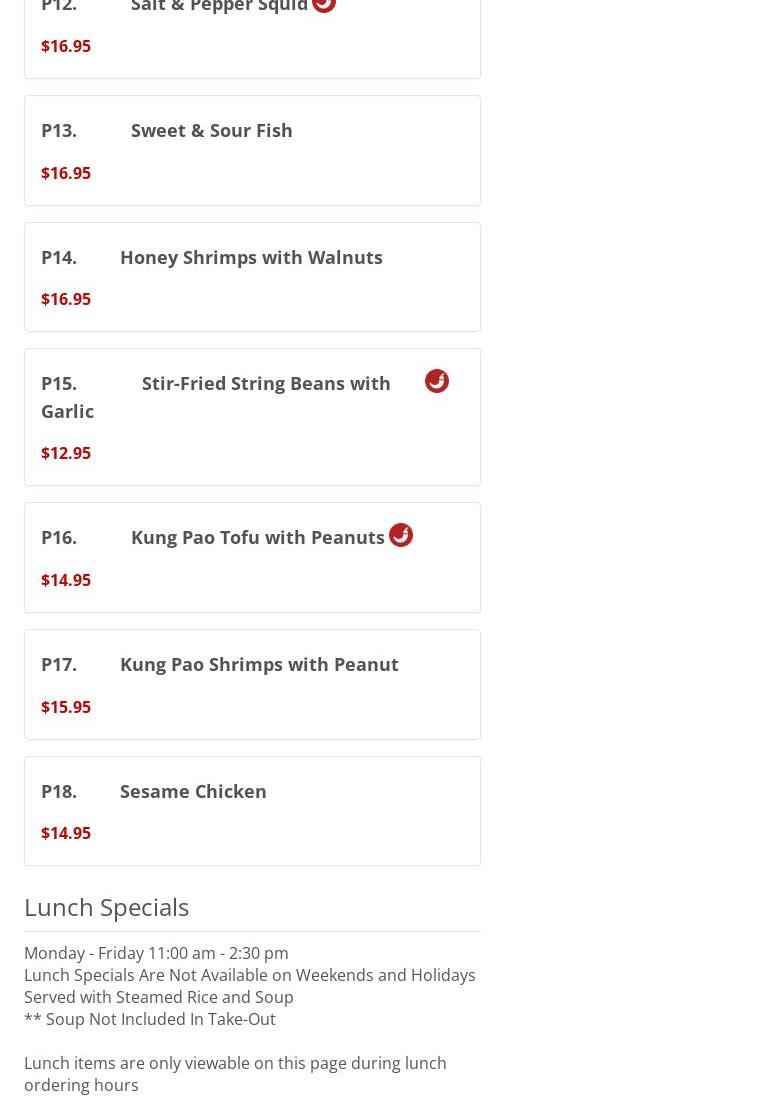Screen dimensions: 770x1101
Task: Add Kung Pao Shrimps with Peanut
Action: tap(258, 665)
